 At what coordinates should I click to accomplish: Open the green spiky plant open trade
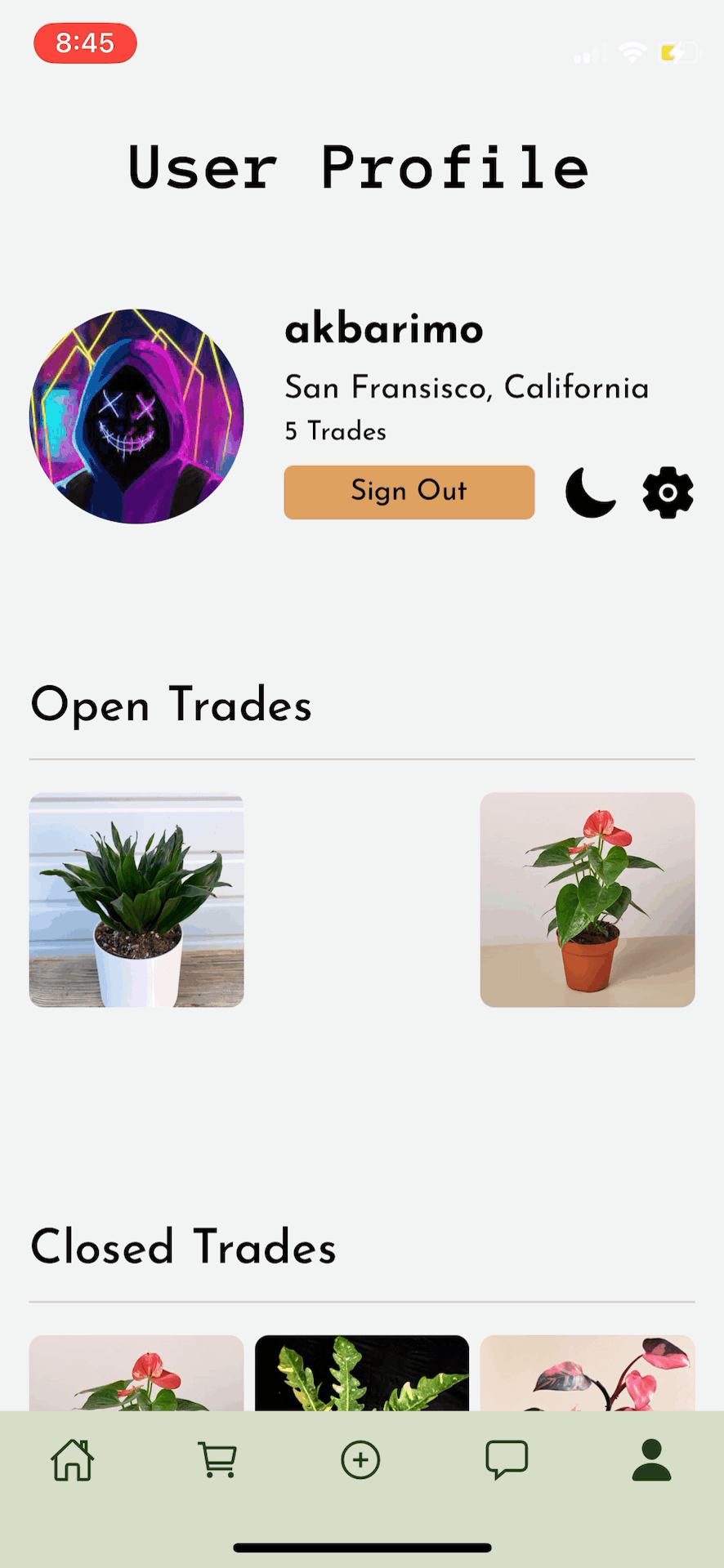click(136, 899)
